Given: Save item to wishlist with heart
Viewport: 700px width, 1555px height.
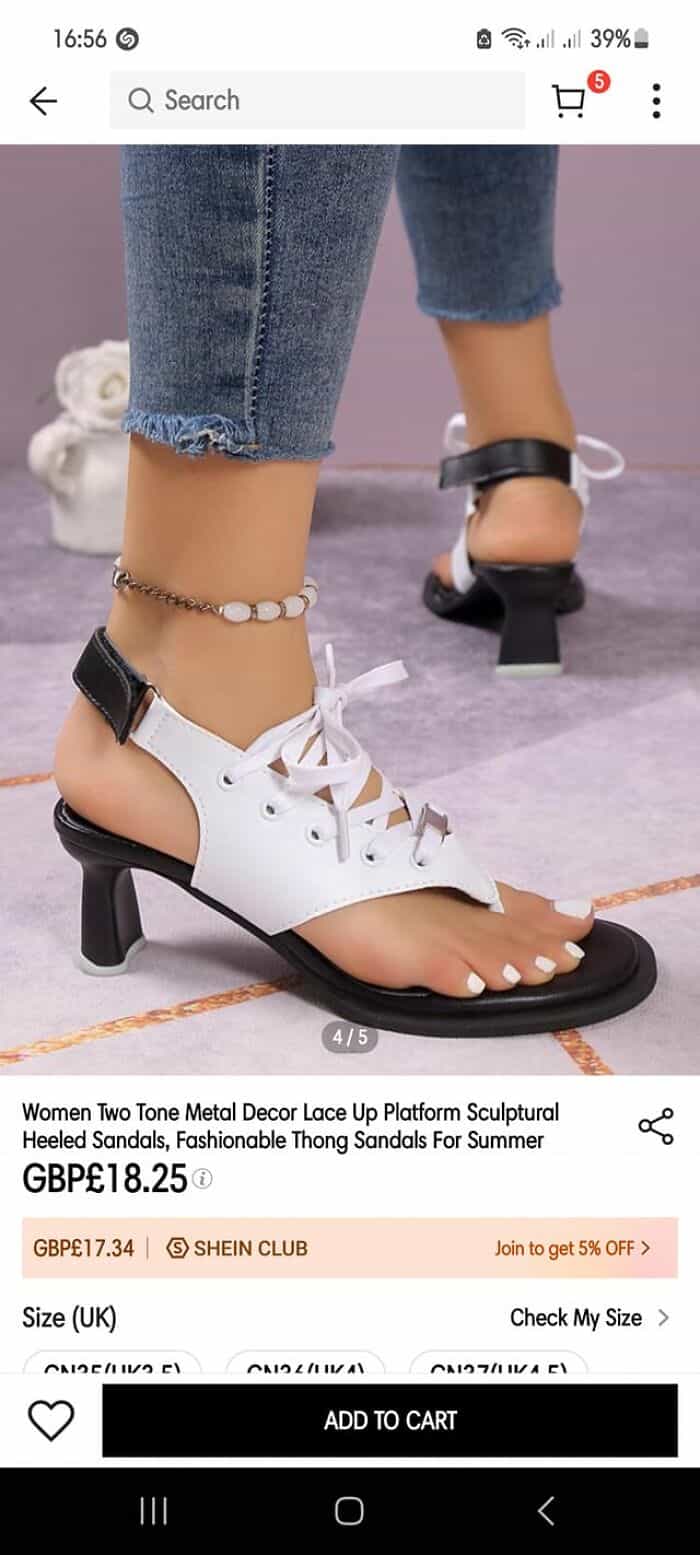Looking at the screenshot, I should (x=51, y=1420).
